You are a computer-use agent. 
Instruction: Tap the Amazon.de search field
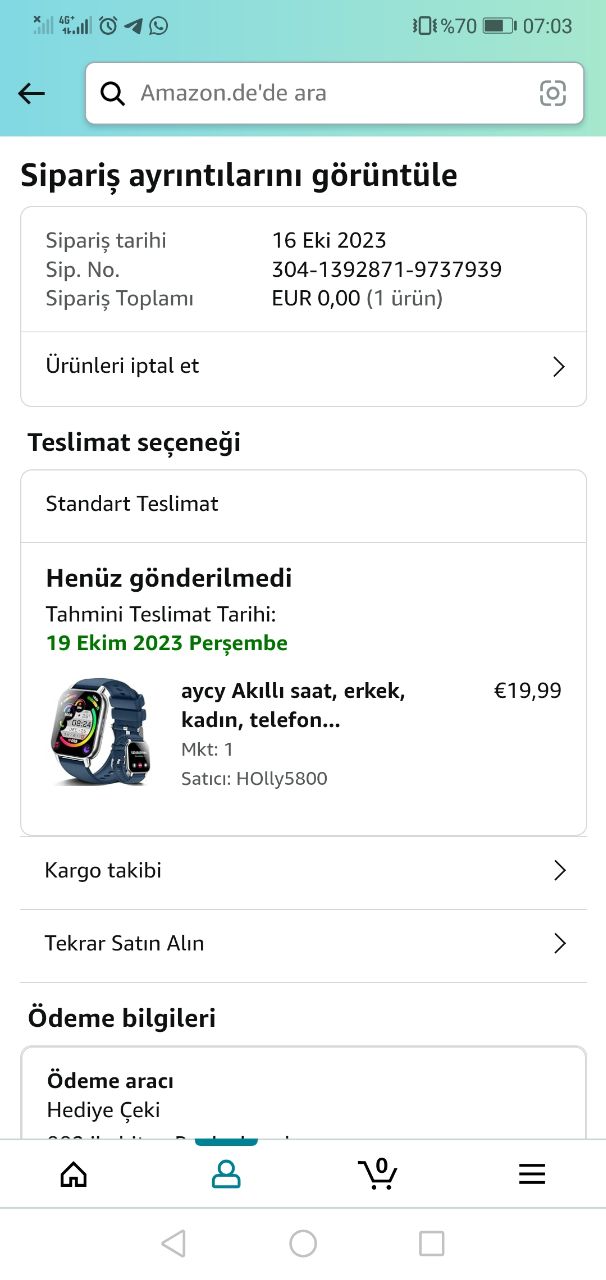[334, 94]
